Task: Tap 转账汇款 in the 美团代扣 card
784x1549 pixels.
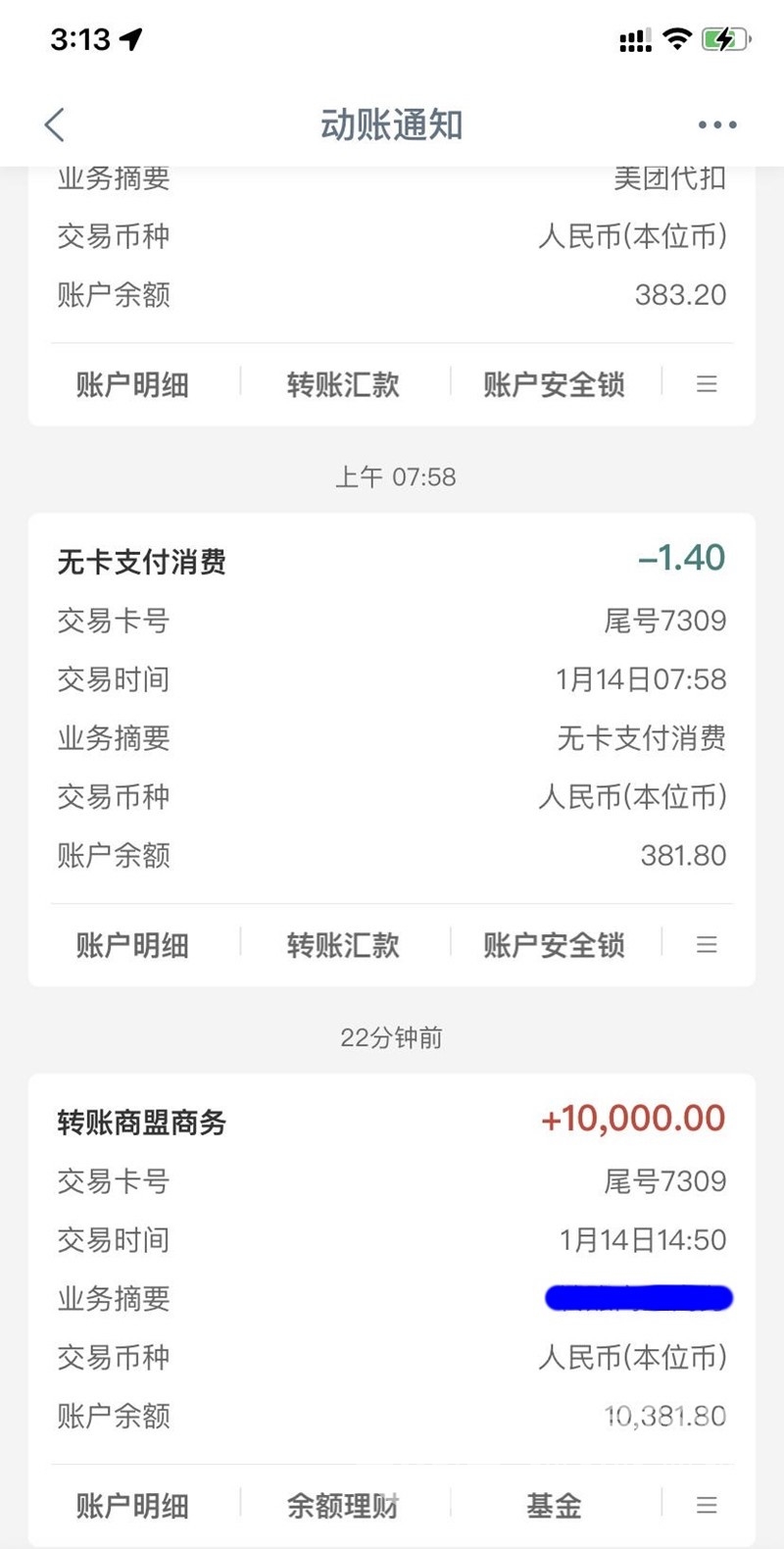Action: (343, 384)
